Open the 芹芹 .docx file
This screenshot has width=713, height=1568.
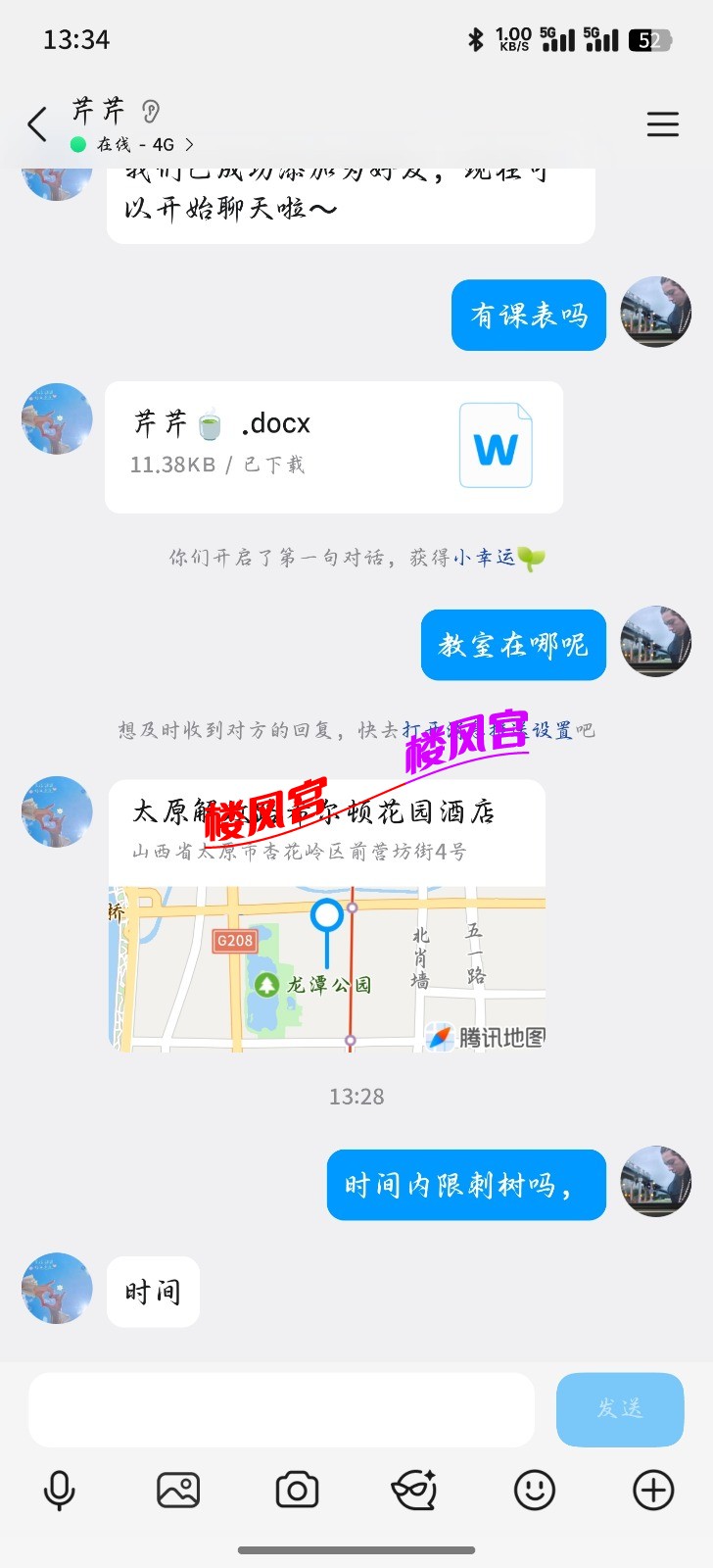pos(333,447)
